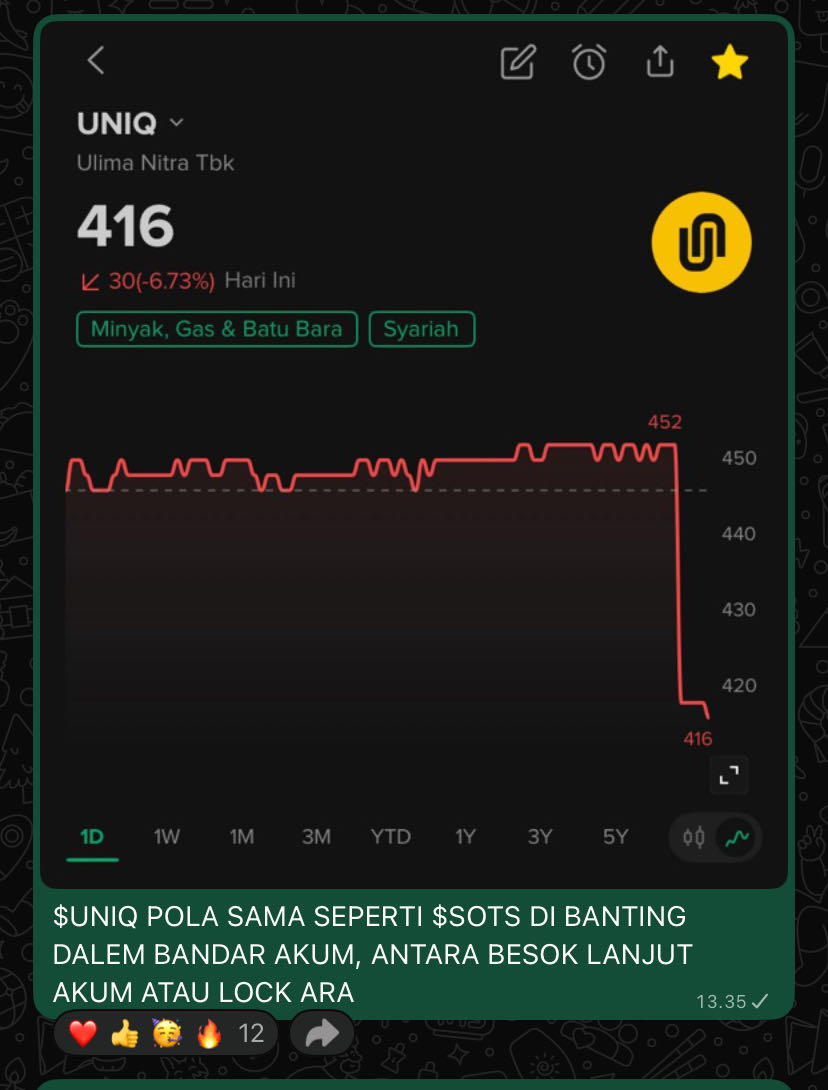This screenshot has height=1090, width=828.
Task: Switch chart to line graph view
Action: pos(738,837)
